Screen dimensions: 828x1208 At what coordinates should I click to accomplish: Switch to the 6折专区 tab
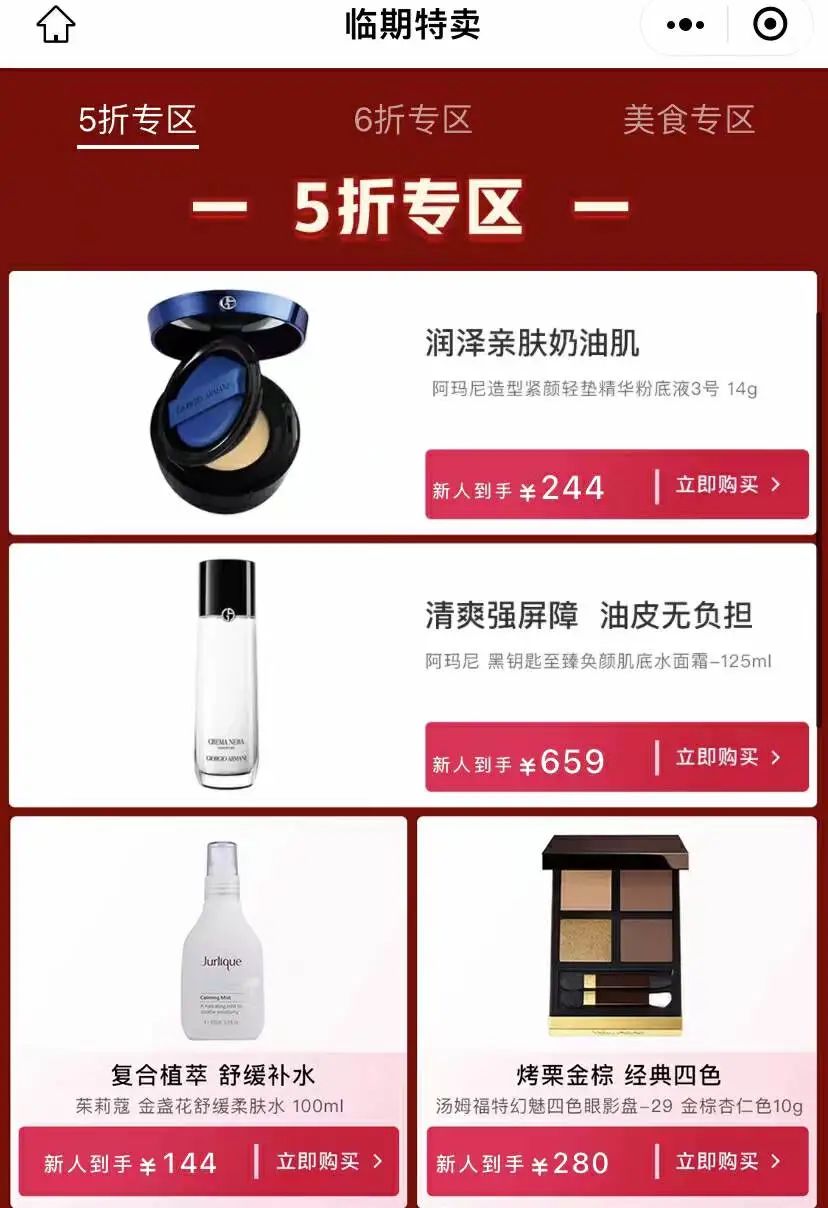(412, 120)
